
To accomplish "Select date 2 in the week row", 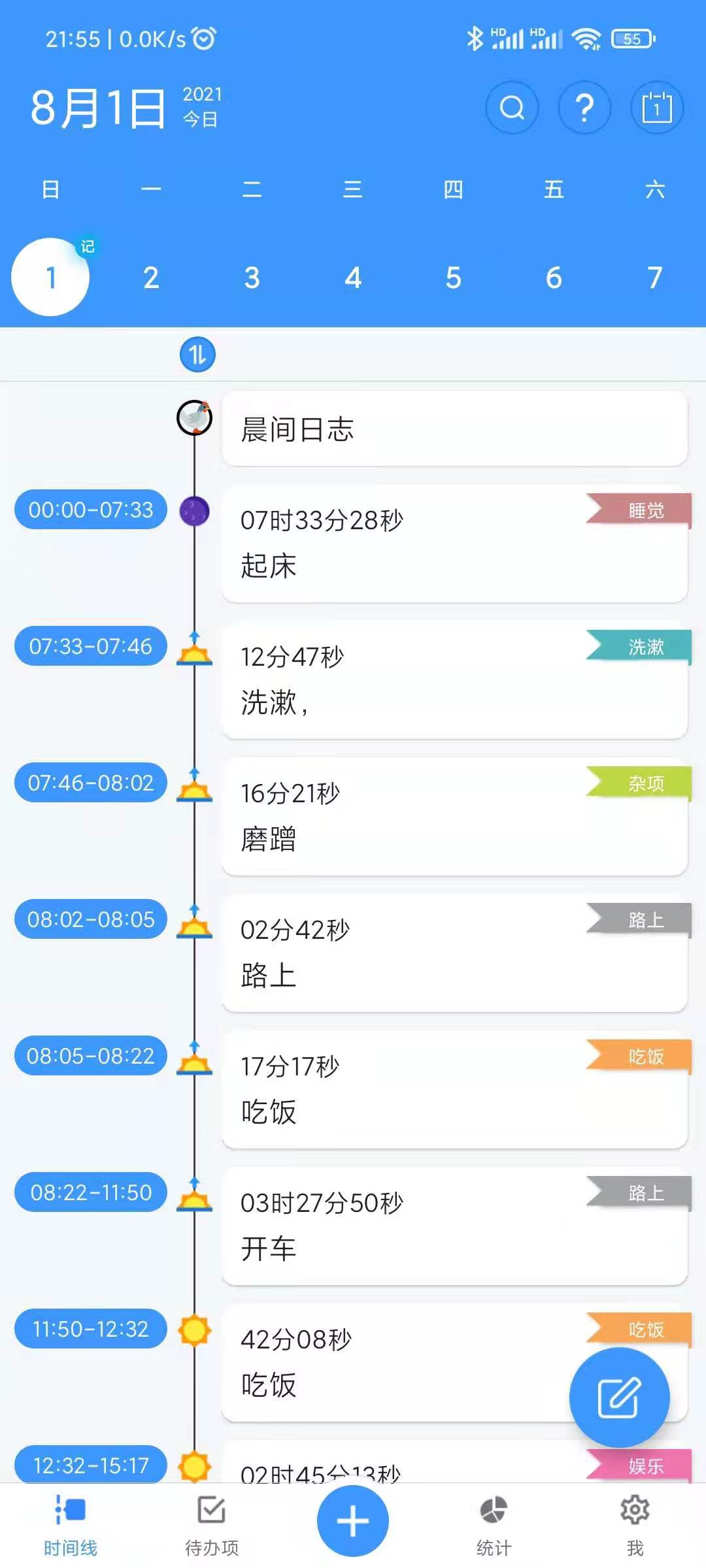I will tap(151, 278).
